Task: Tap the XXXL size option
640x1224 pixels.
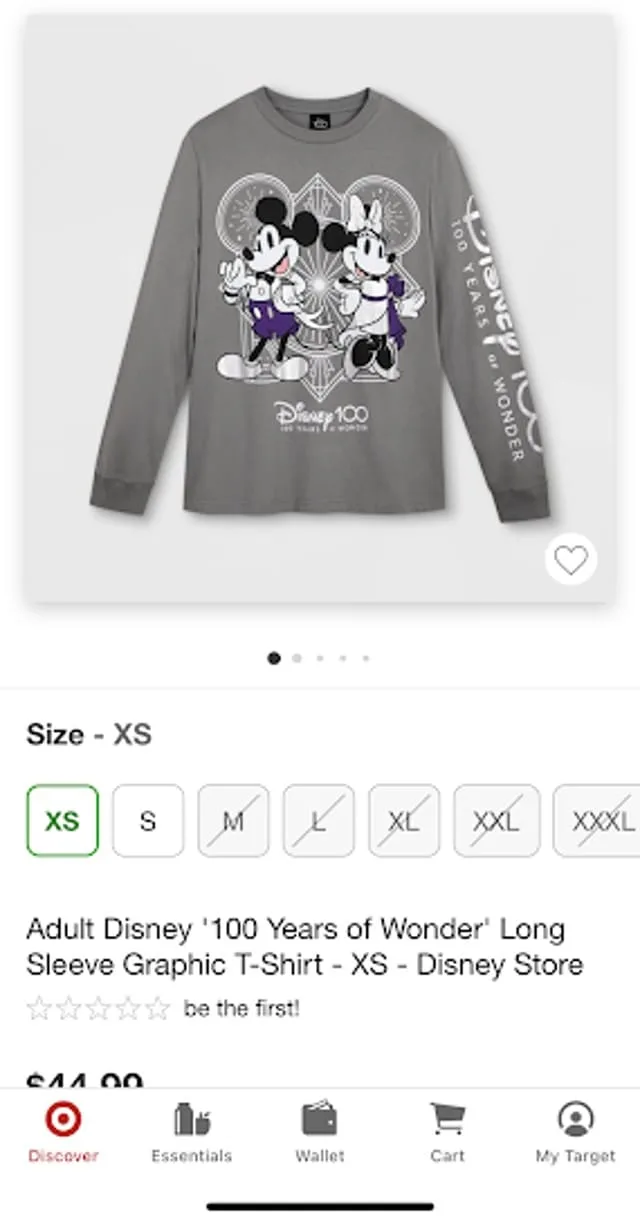Action: (x=600, y=821)
